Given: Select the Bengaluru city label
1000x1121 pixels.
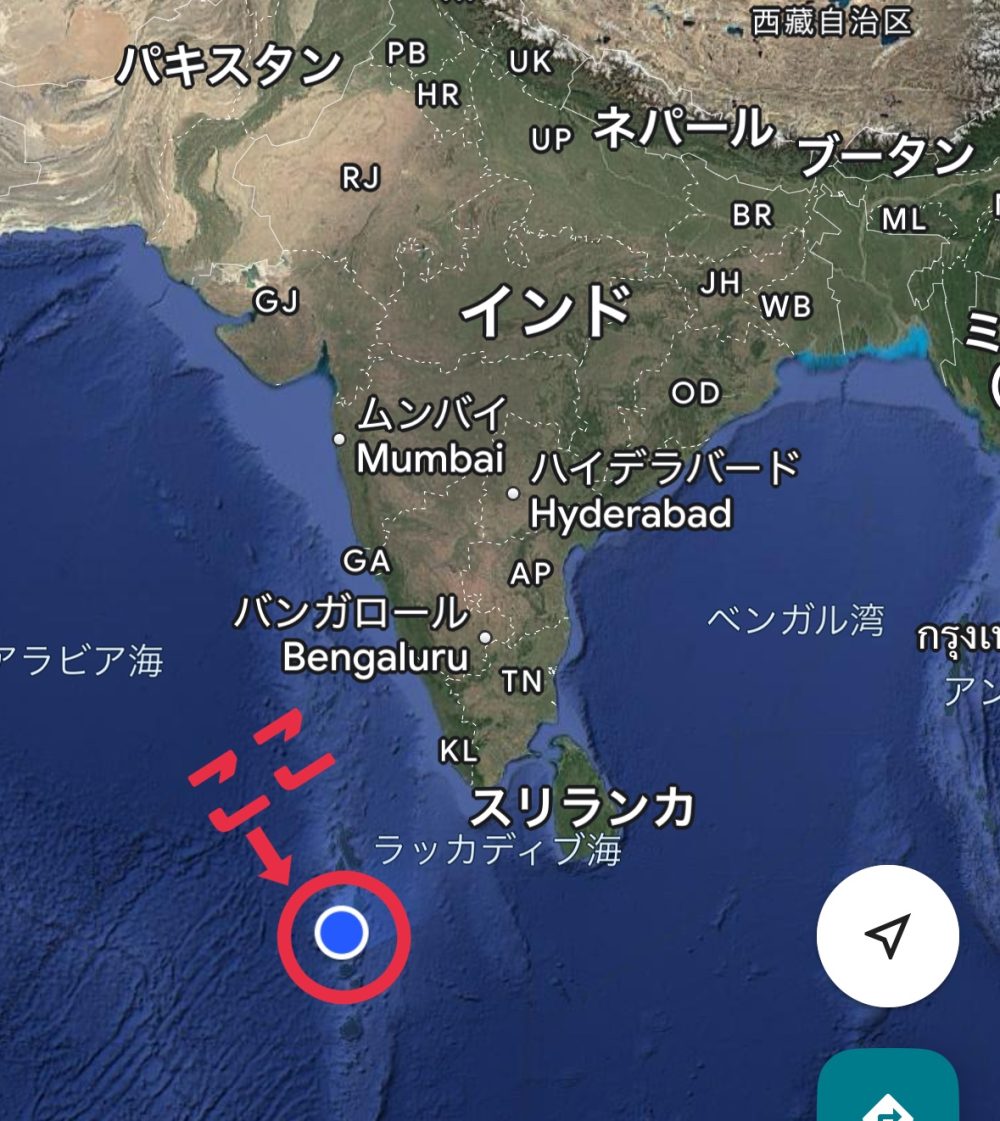Looking at the screenshot, I should (x=375, y=657).
